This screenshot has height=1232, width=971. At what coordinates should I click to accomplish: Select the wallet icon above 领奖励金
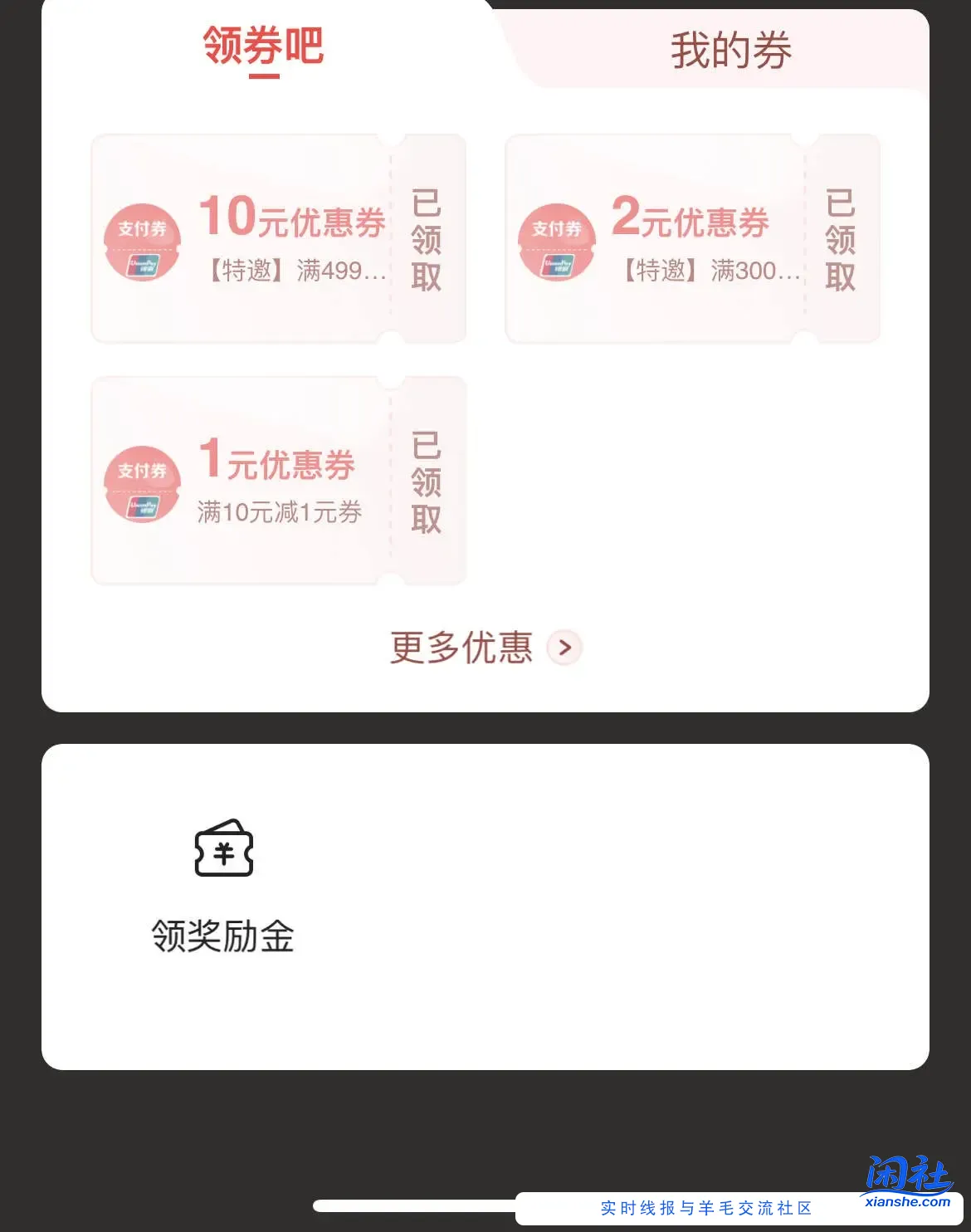224,850
